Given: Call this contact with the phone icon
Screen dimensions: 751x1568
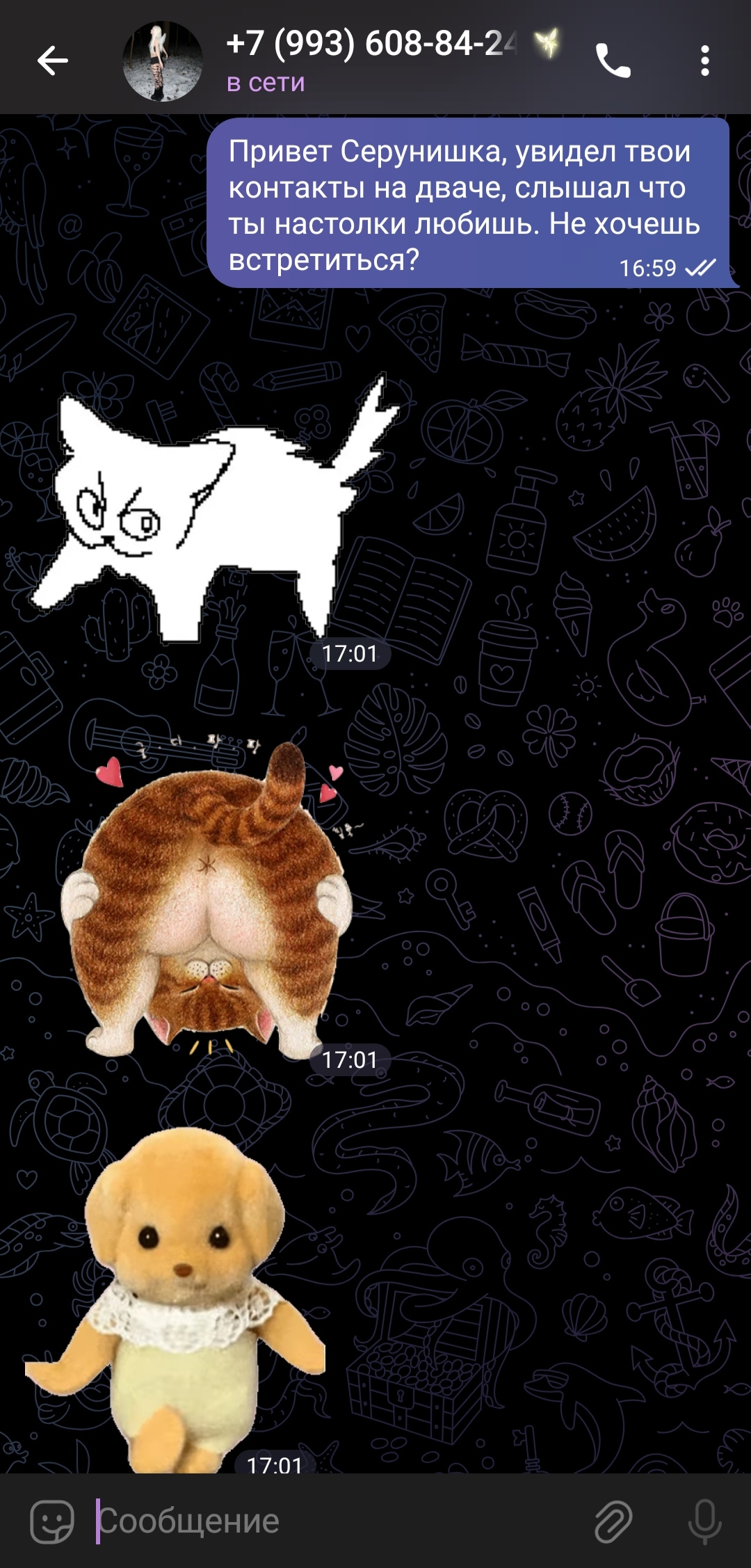Looking at the screenshot, I should [x=613, y=61].
